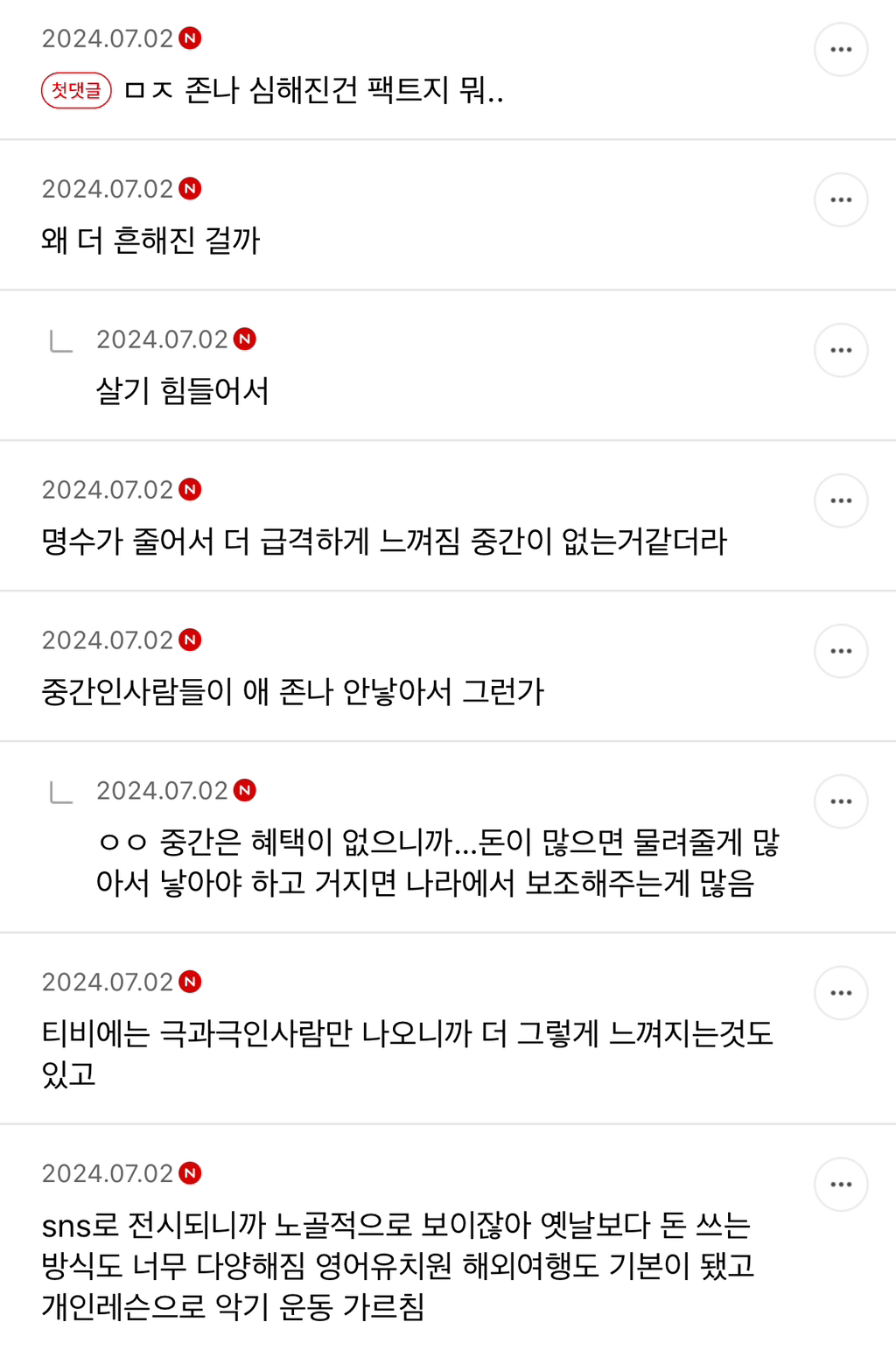Open more options on the '살기 힘들어서' reply
The image size is (896, 1350).
pos(840,351)
